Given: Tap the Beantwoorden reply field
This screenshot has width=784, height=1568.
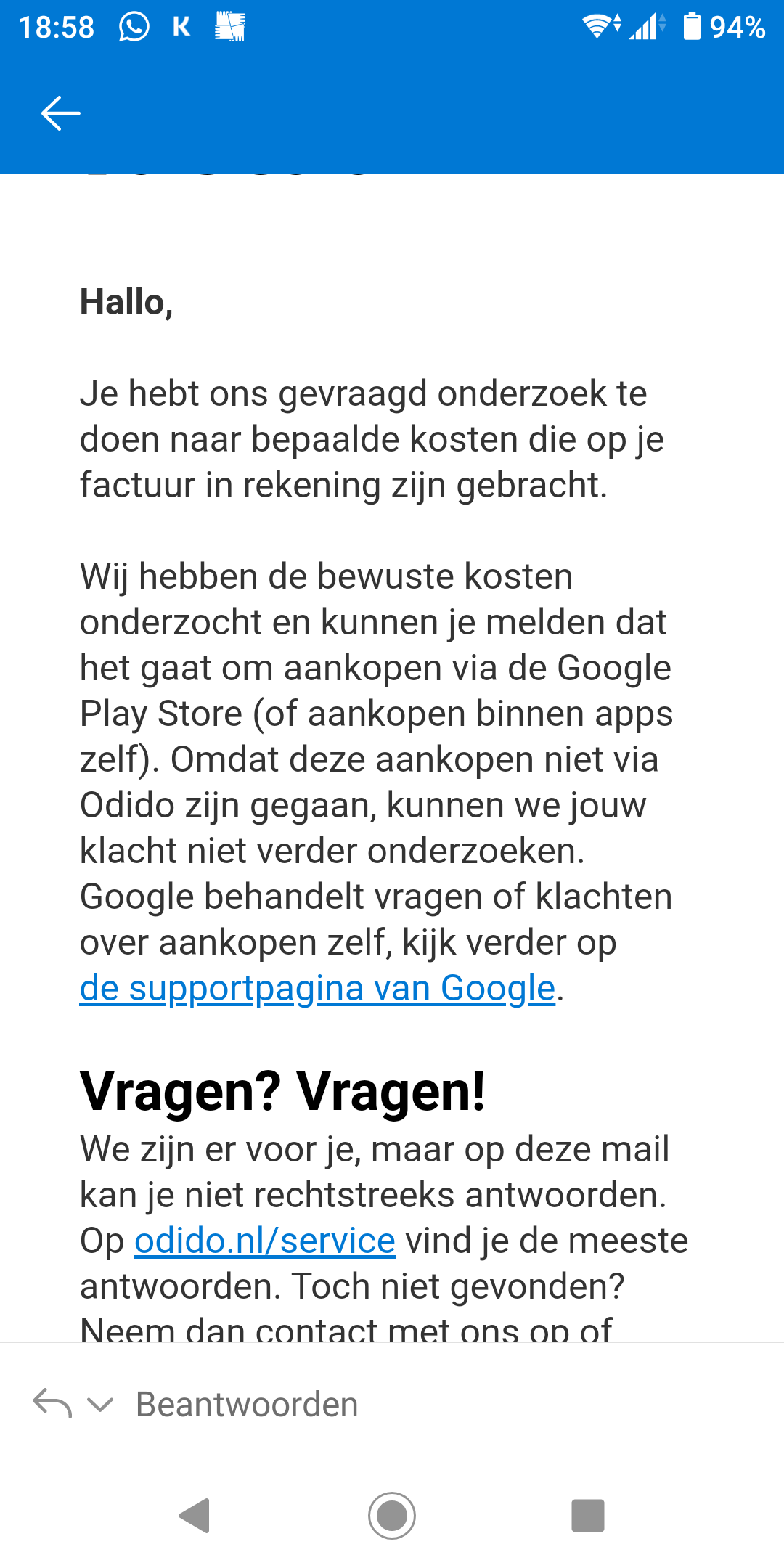Looking at the screenshot, I should (x=247, y=1405).
